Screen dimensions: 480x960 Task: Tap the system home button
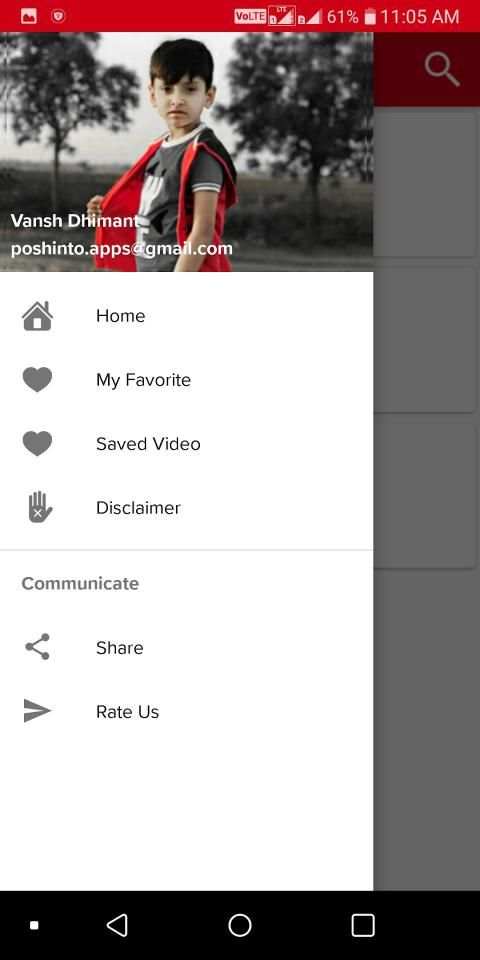tap(240, 925)
